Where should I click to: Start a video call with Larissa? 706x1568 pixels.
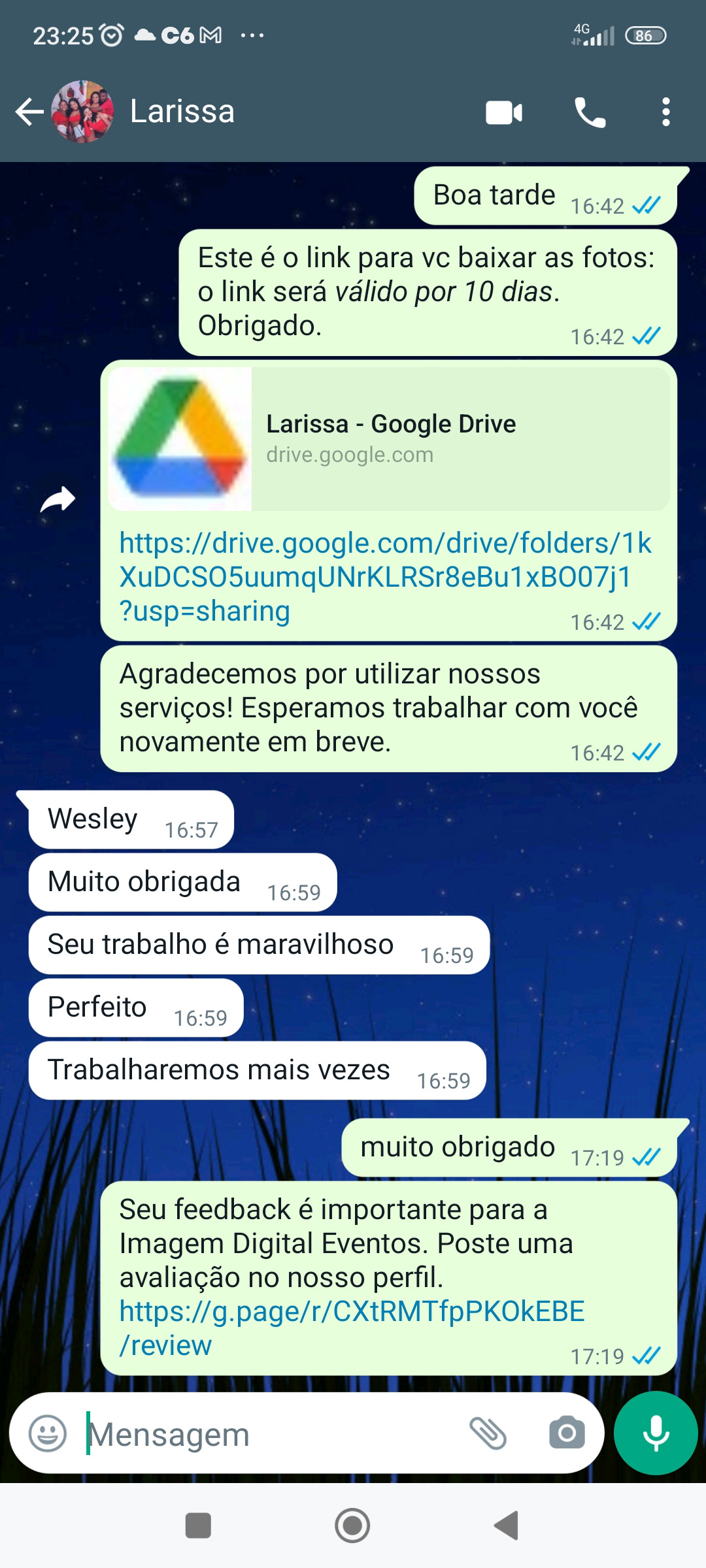504,112
